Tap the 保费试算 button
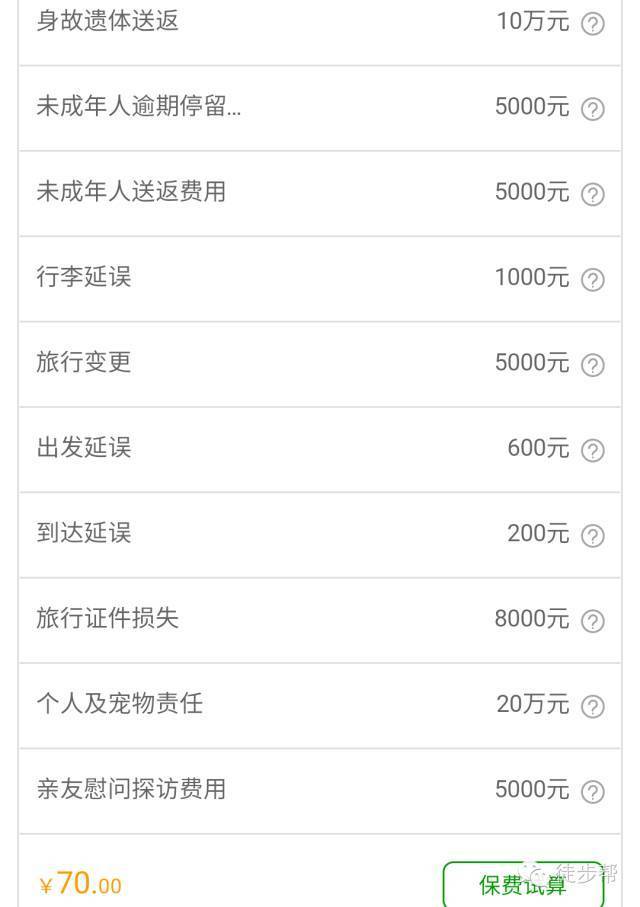 (x=524, y=884)
